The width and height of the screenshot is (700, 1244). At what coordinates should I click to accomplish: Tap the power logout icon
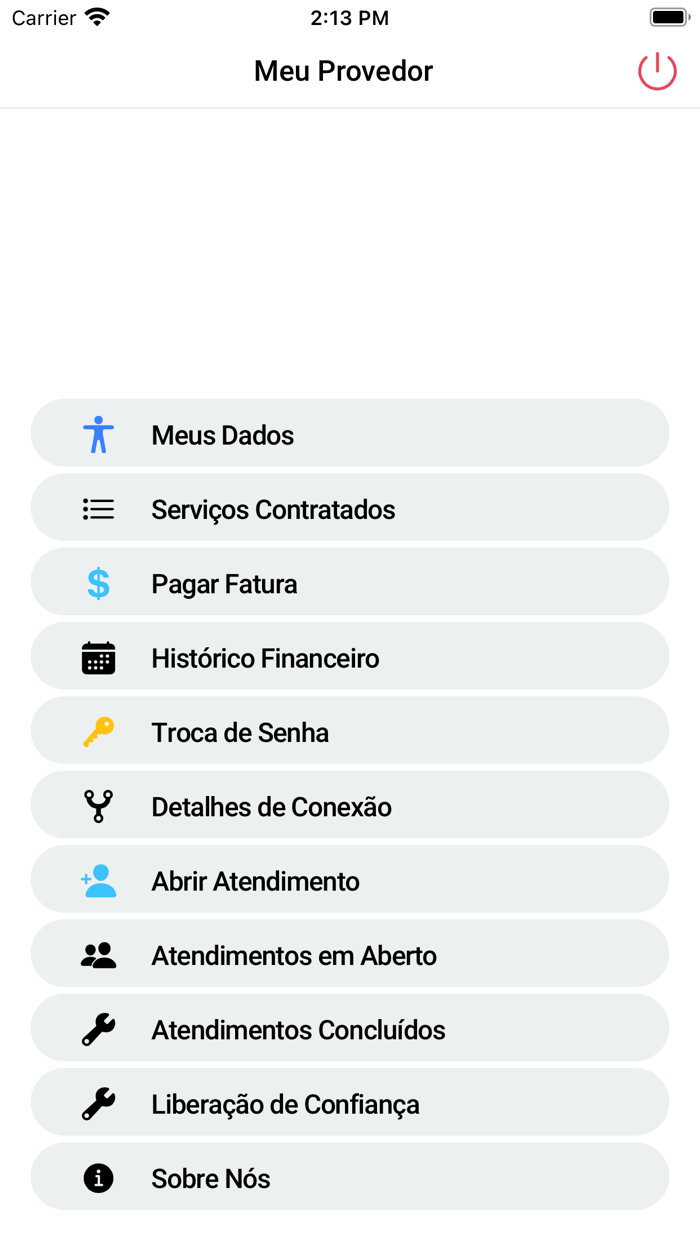[657, 71]
